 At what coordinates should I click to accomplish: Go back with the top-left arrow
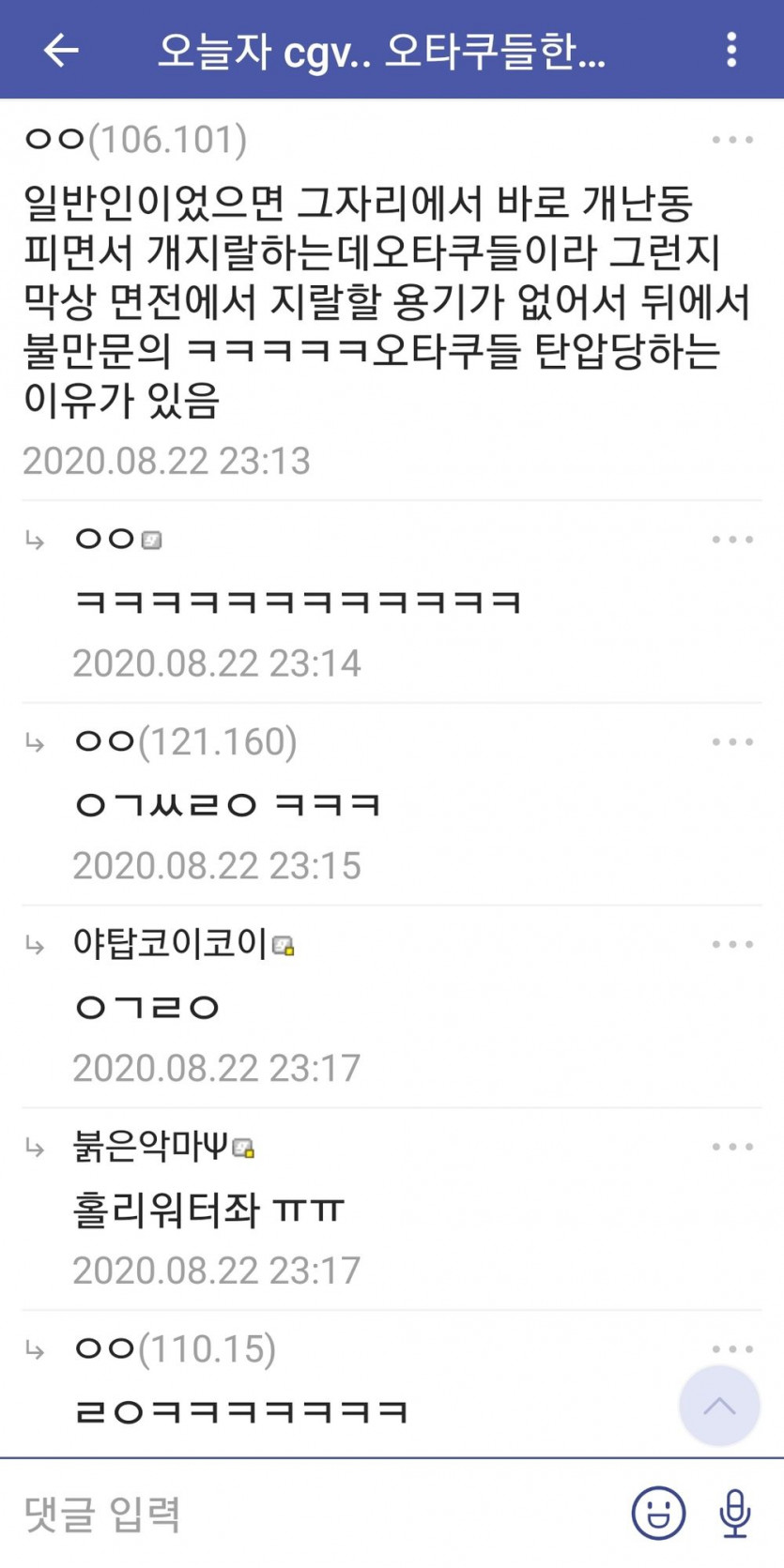pyautogui.click(x=61, y=50)
